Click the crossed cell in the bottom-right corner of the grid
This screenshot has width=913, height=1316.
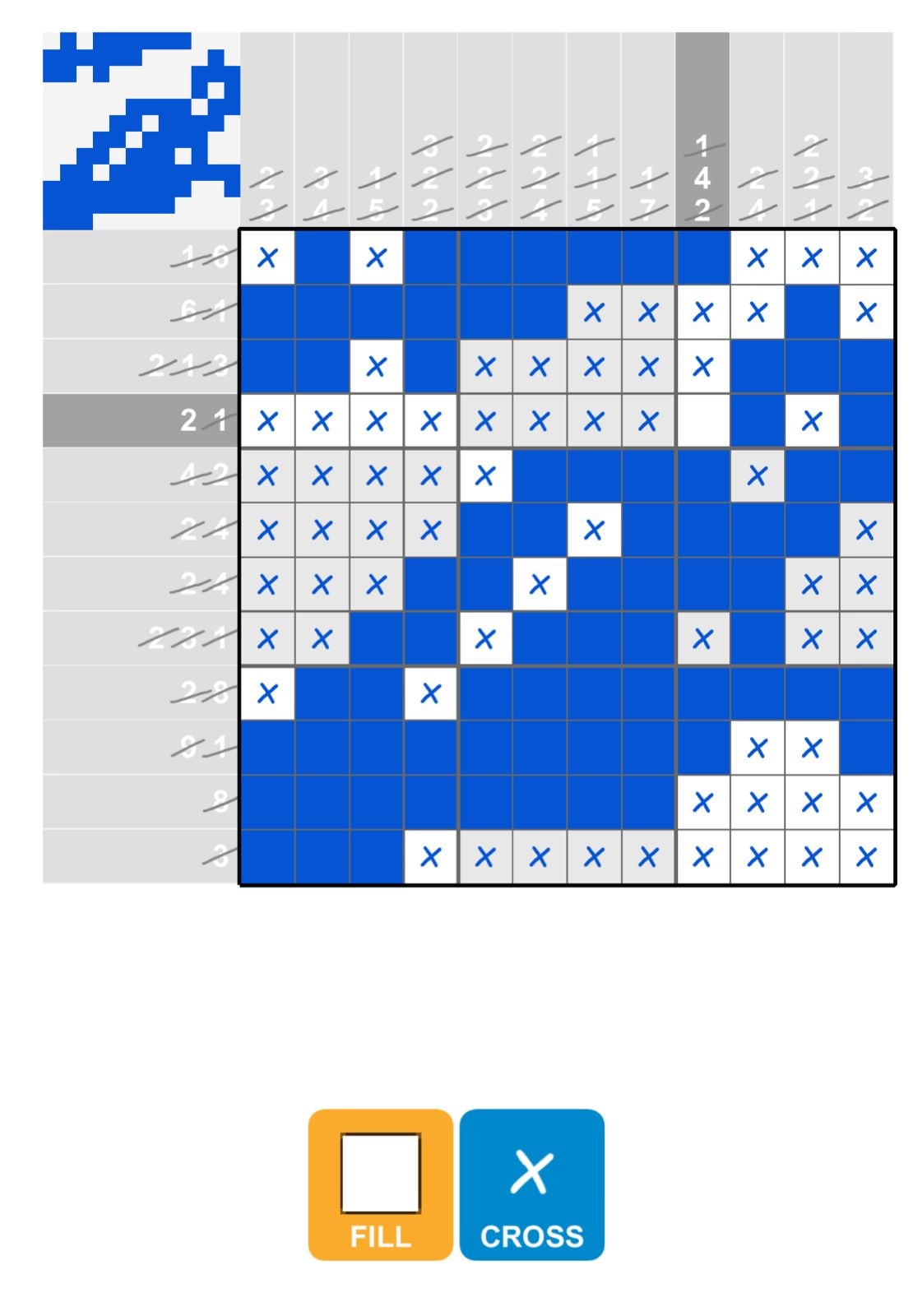[x=865, y=855]
